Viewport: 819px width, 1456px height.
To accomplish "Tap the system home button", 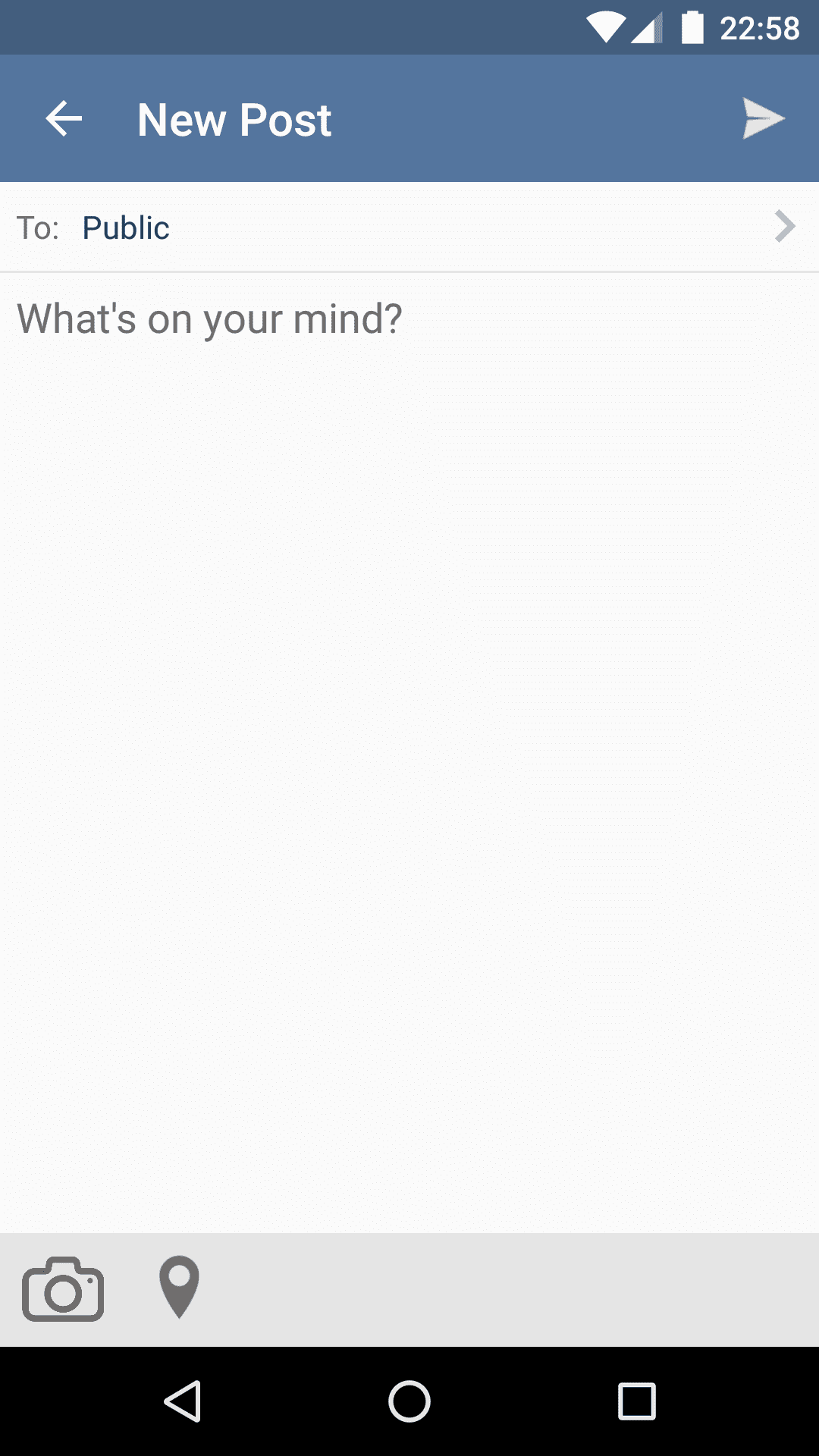I will 409,1401.
